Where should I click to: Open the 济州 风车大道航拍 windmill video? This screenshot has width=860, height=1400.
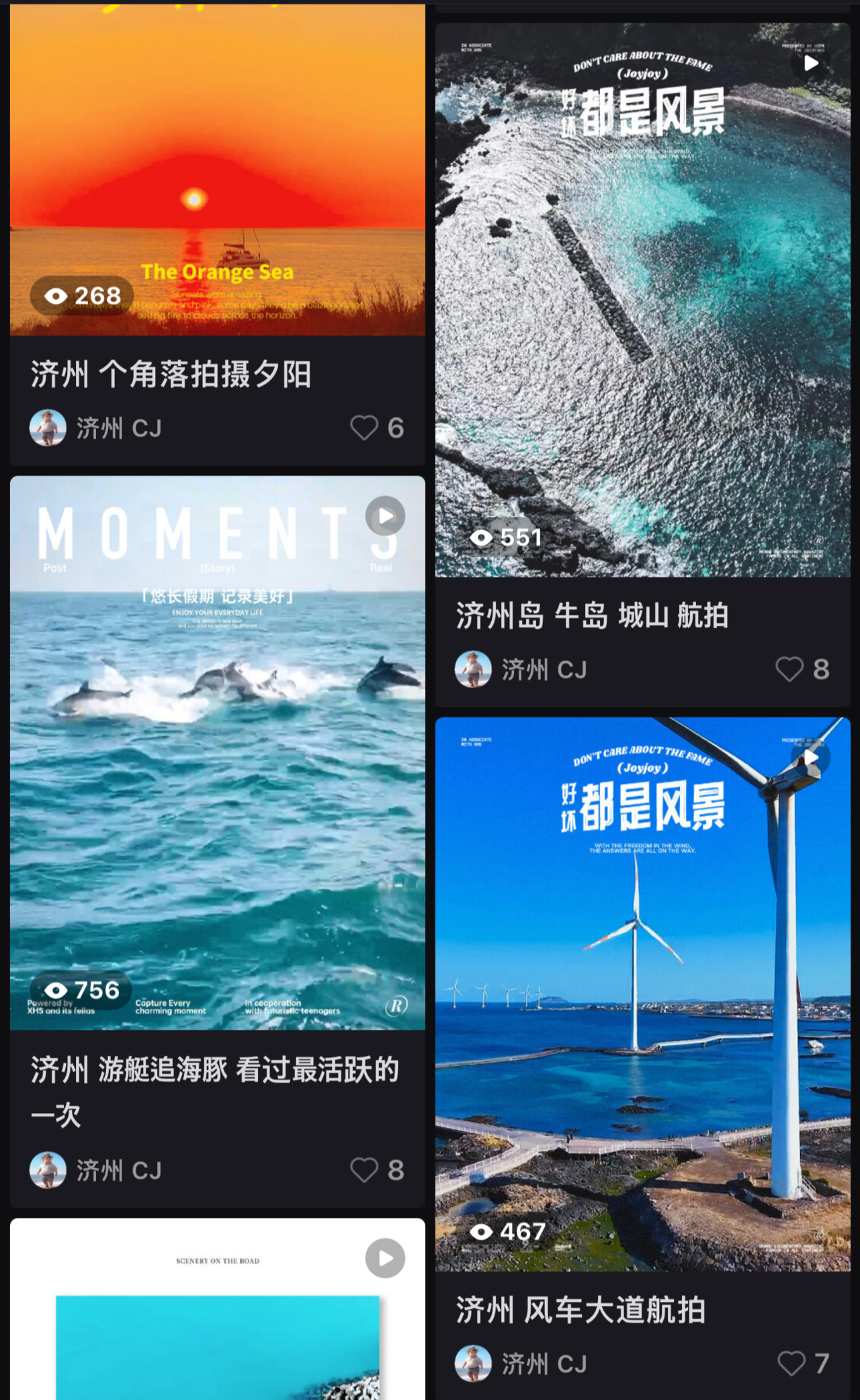point(642,993)
